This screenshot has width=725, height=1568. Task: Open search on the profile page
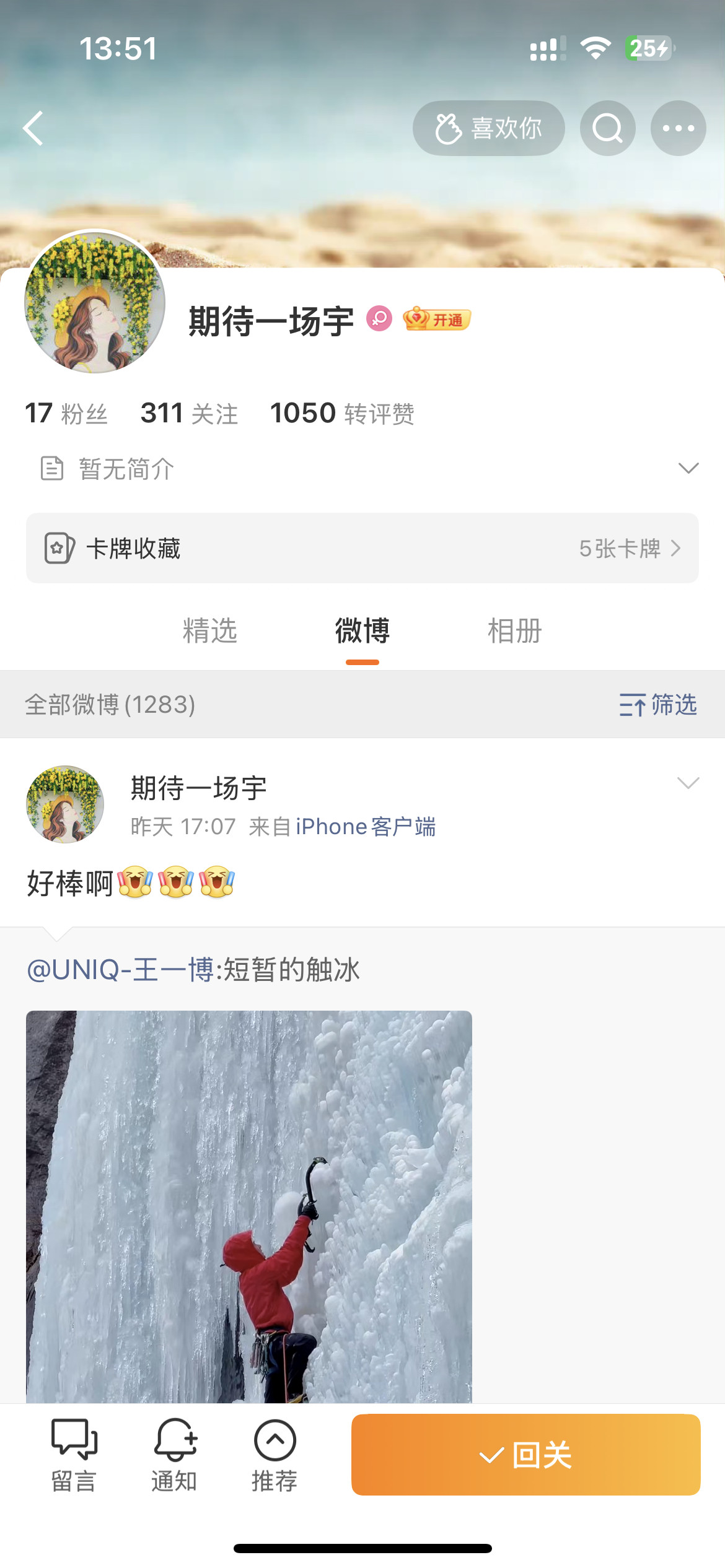[607, 128]
